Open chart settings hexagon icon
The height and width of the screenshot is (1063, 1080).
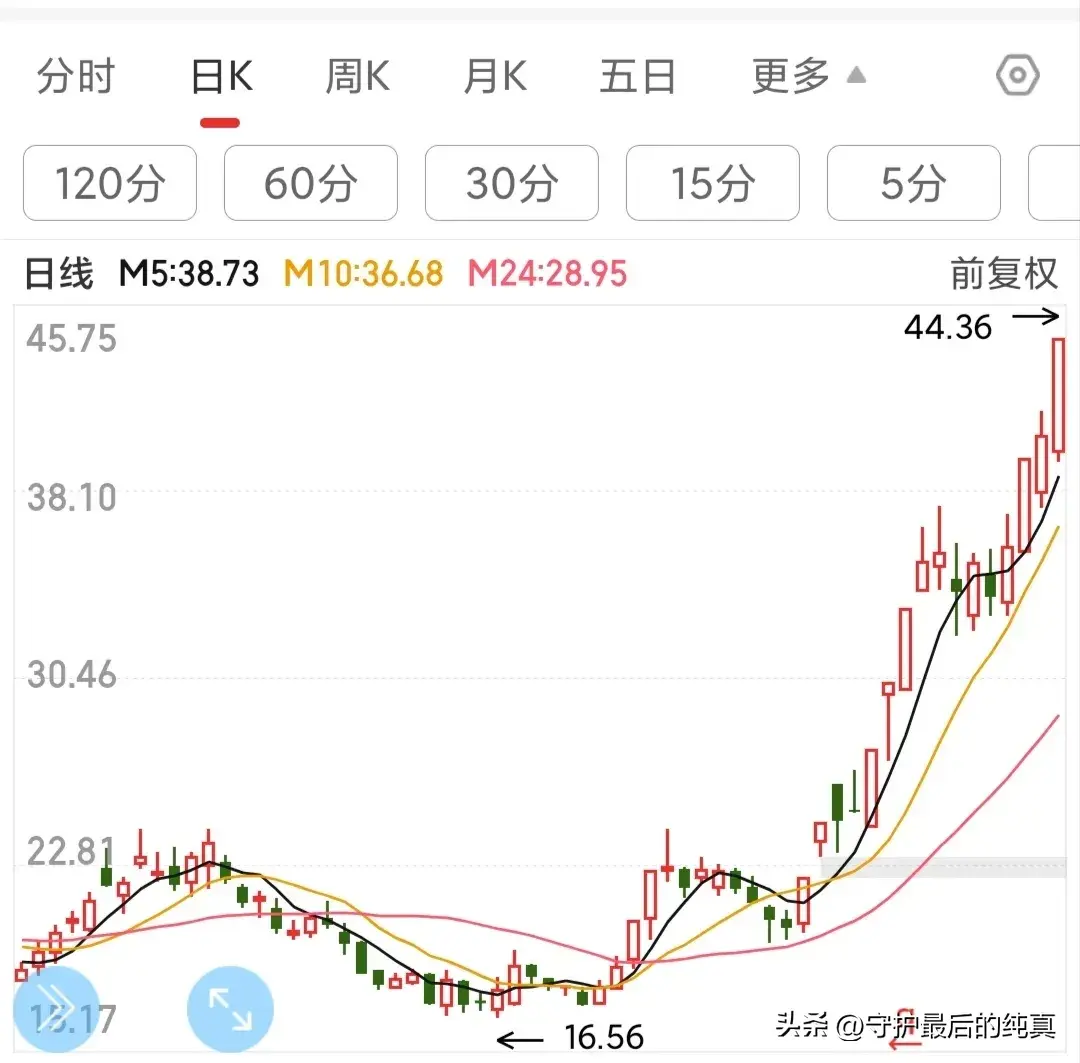[x=1018, y=76]
